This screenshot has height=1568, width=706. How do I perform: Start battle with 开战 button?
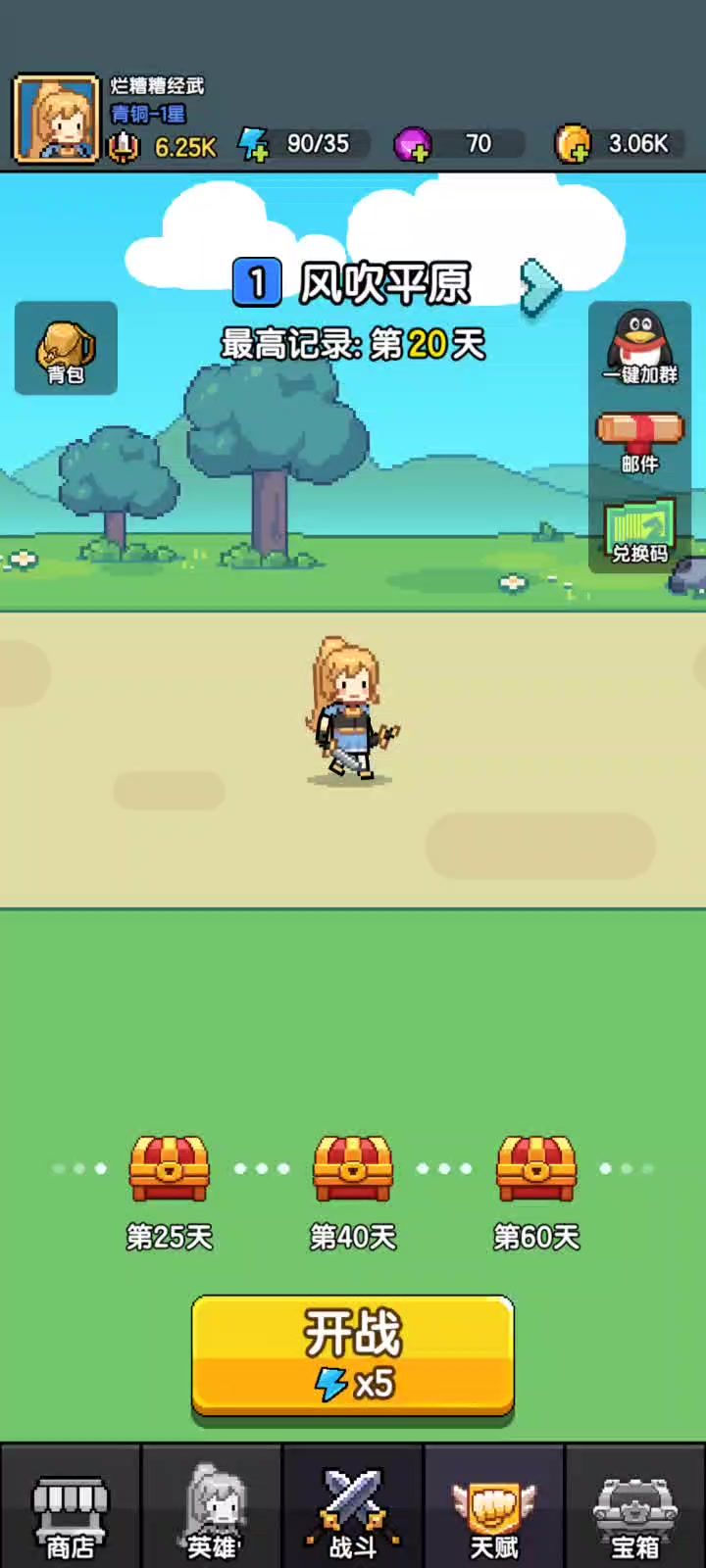click(353, 1355)
